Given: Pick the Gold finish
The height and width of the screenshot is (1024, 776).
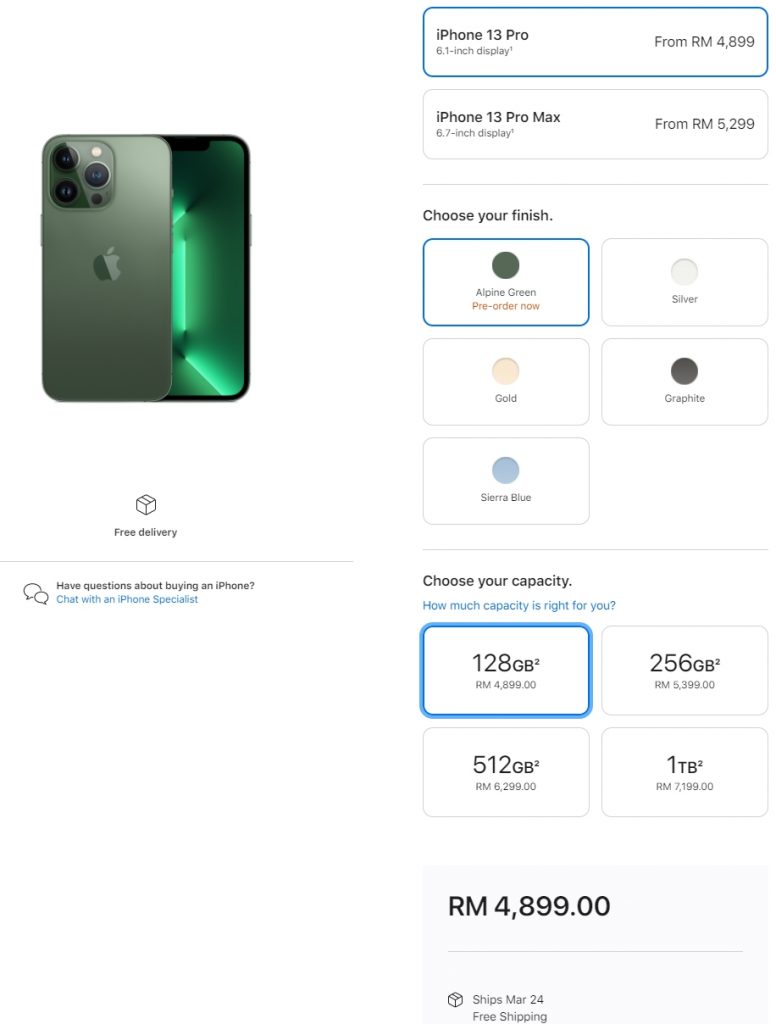Looking at the screenshot, I should [x=506, y=381].
